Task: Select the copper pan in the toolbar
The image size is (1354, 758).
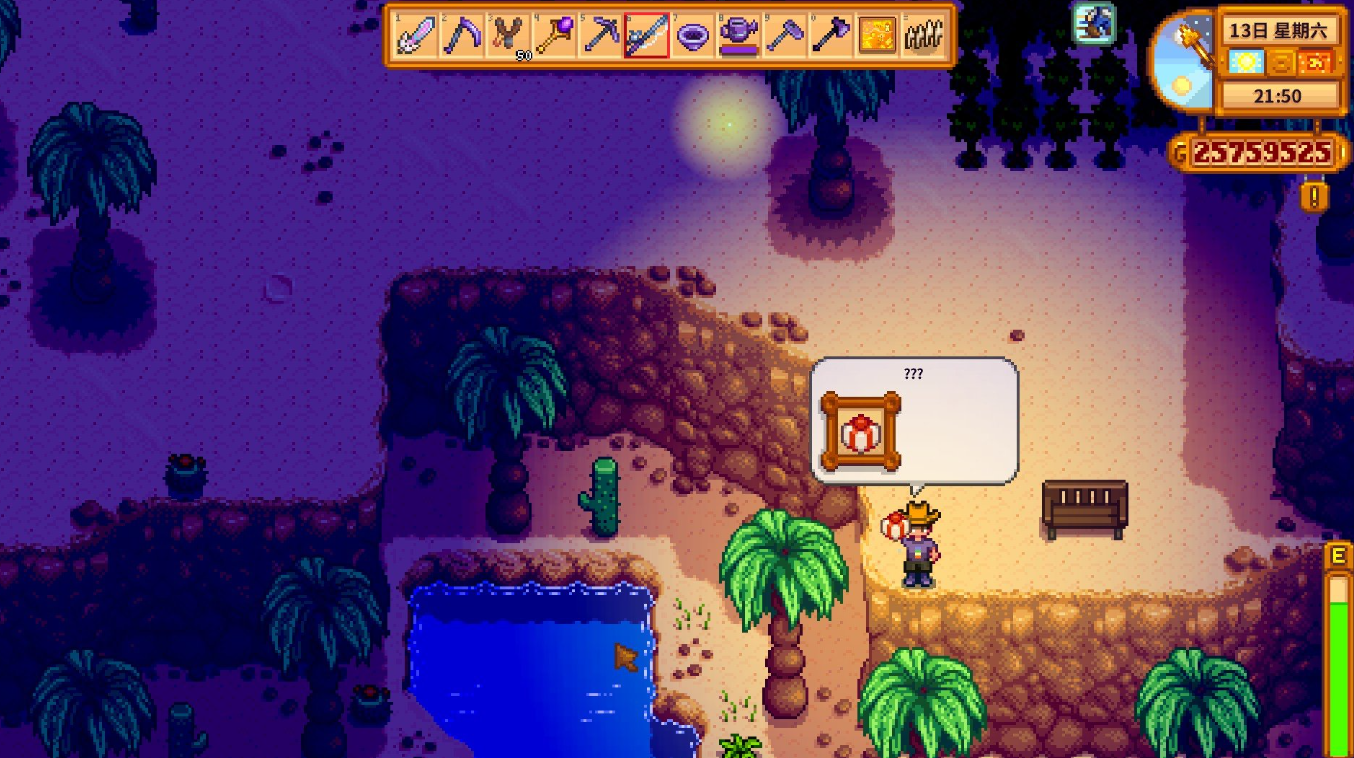Action: [693, 36]
